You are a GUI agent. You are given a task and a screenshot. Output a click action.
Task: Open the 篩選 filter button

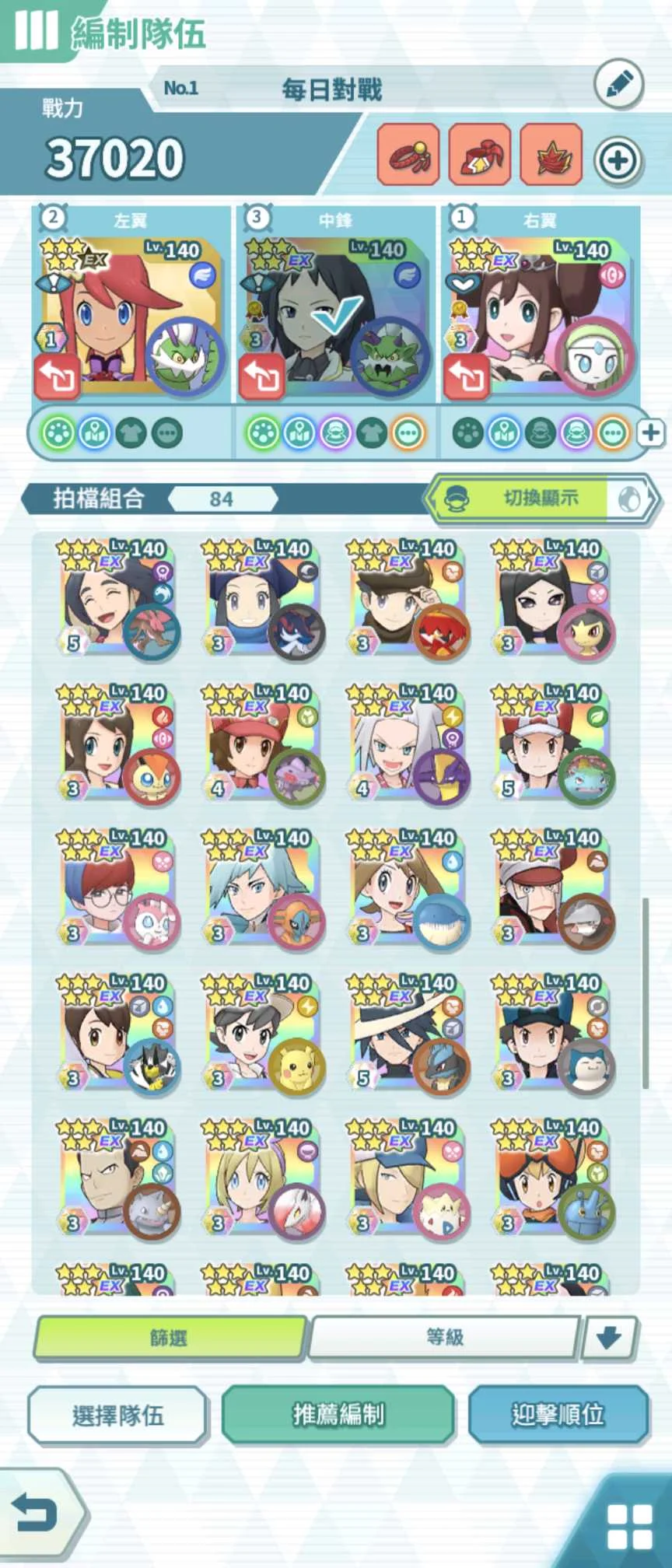click(x=169, y=1338)
